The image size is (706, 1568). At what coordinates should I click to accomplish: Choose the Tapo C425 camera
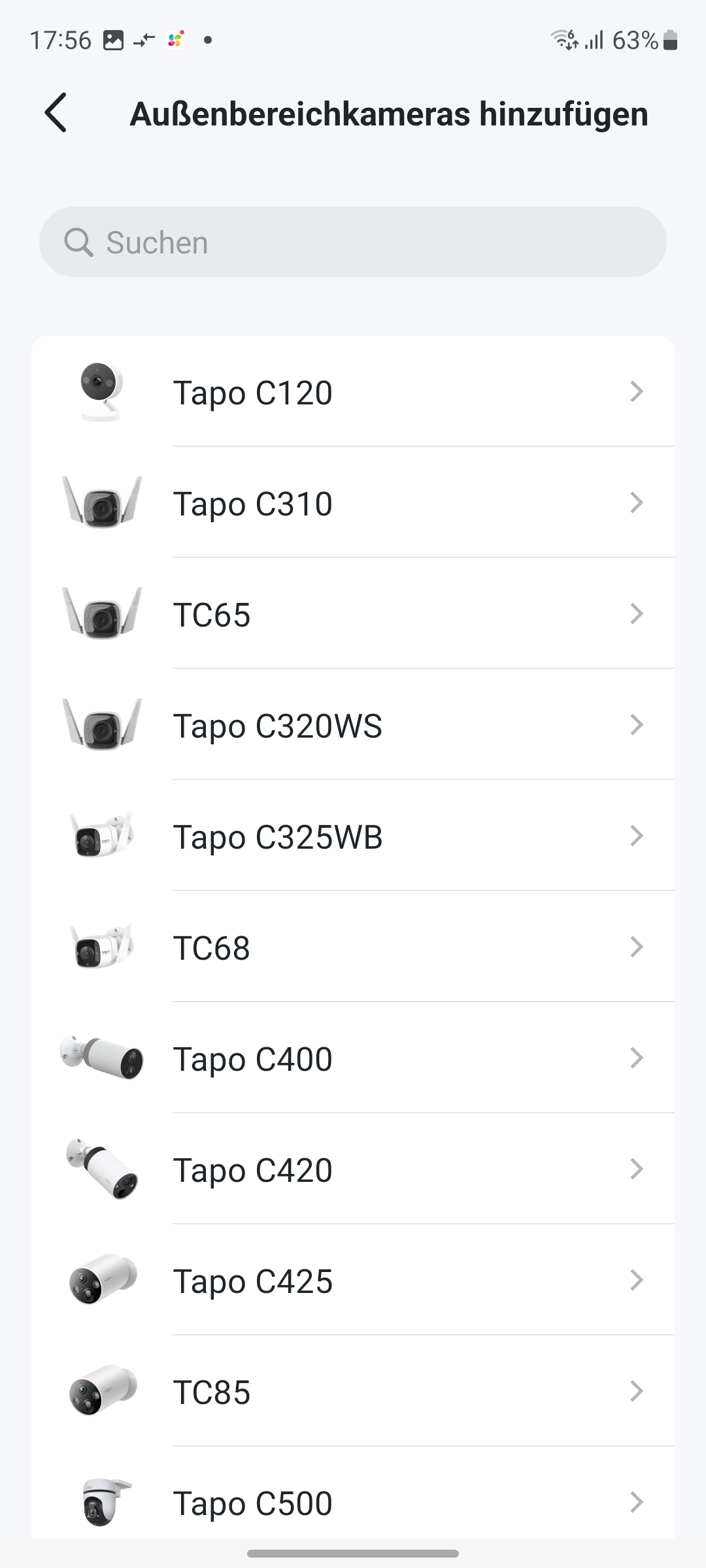coord(353,1281)
